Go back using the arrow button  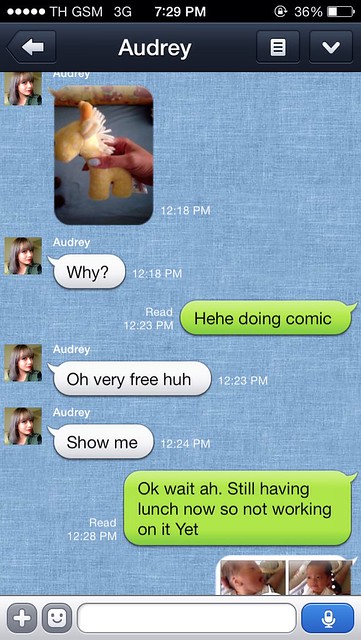(32, 47)
